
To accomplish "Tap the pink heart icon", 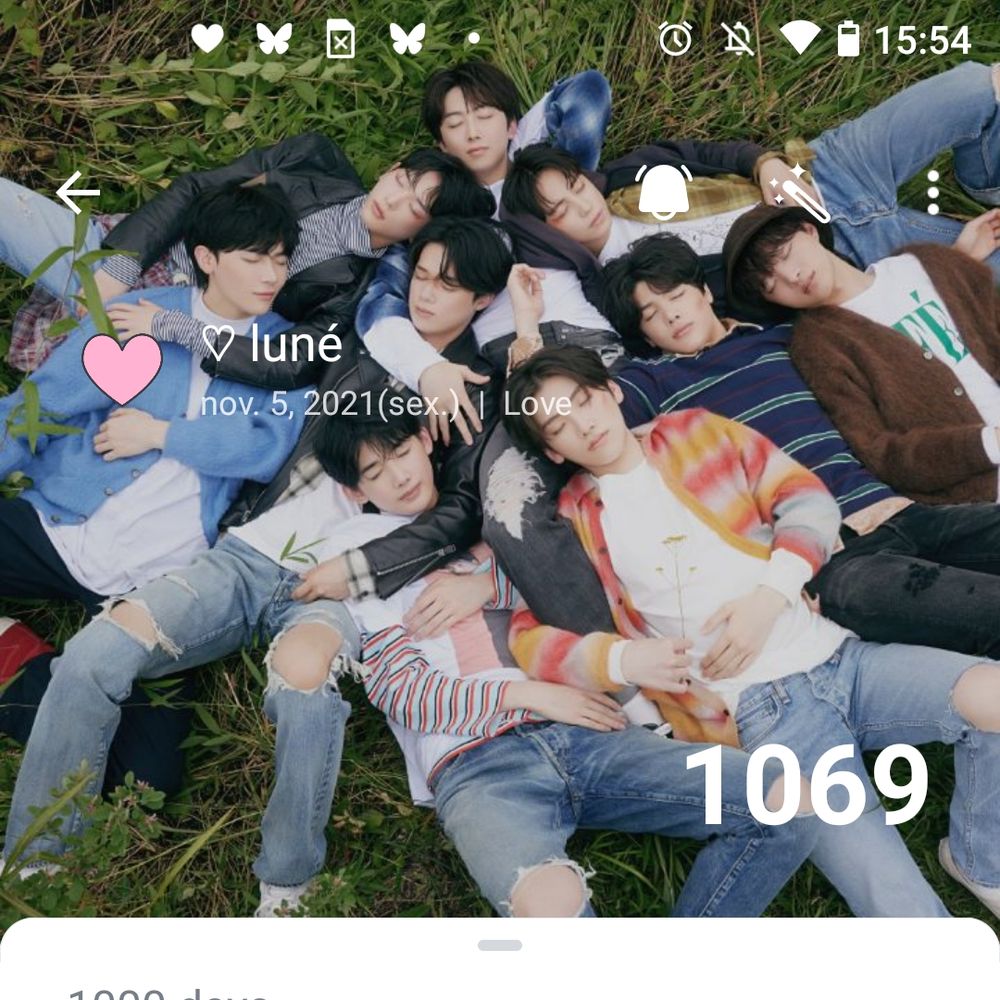I will coord(122,369).
